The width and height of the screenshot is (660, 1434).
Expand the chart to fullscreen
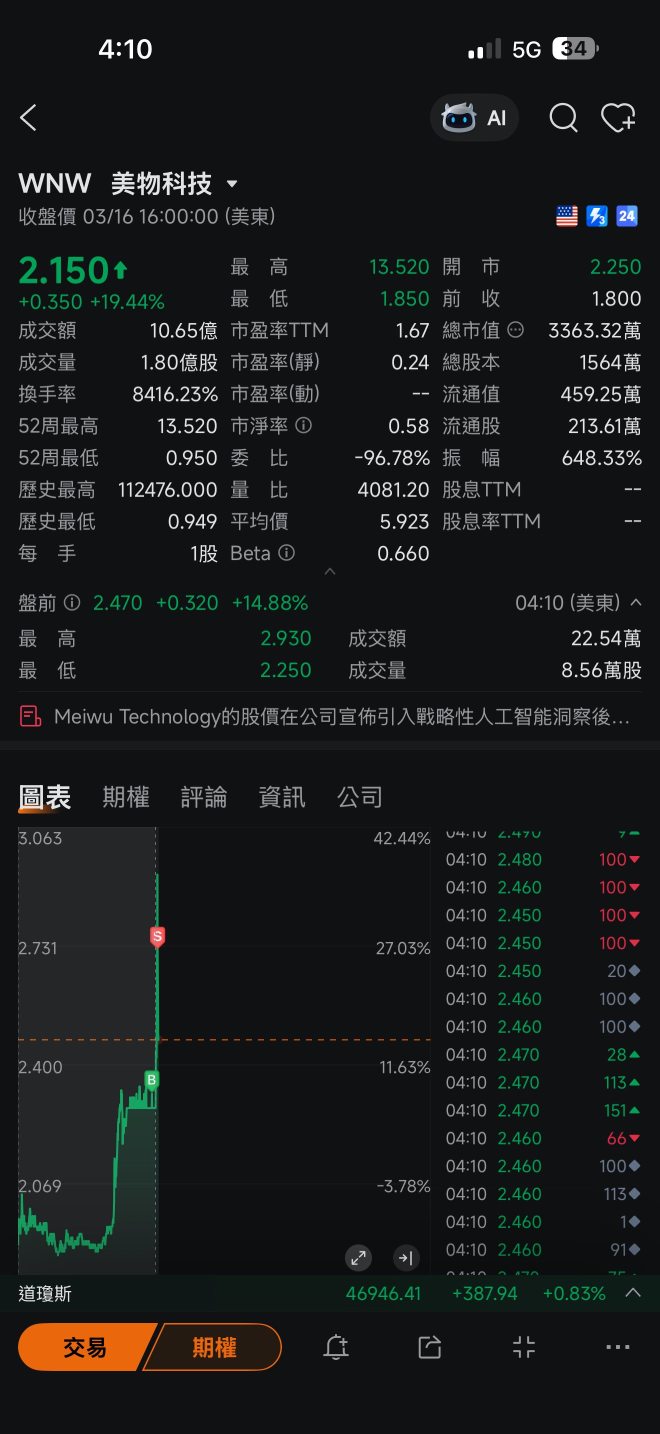pyautogui.click(x=358, y=1258)
